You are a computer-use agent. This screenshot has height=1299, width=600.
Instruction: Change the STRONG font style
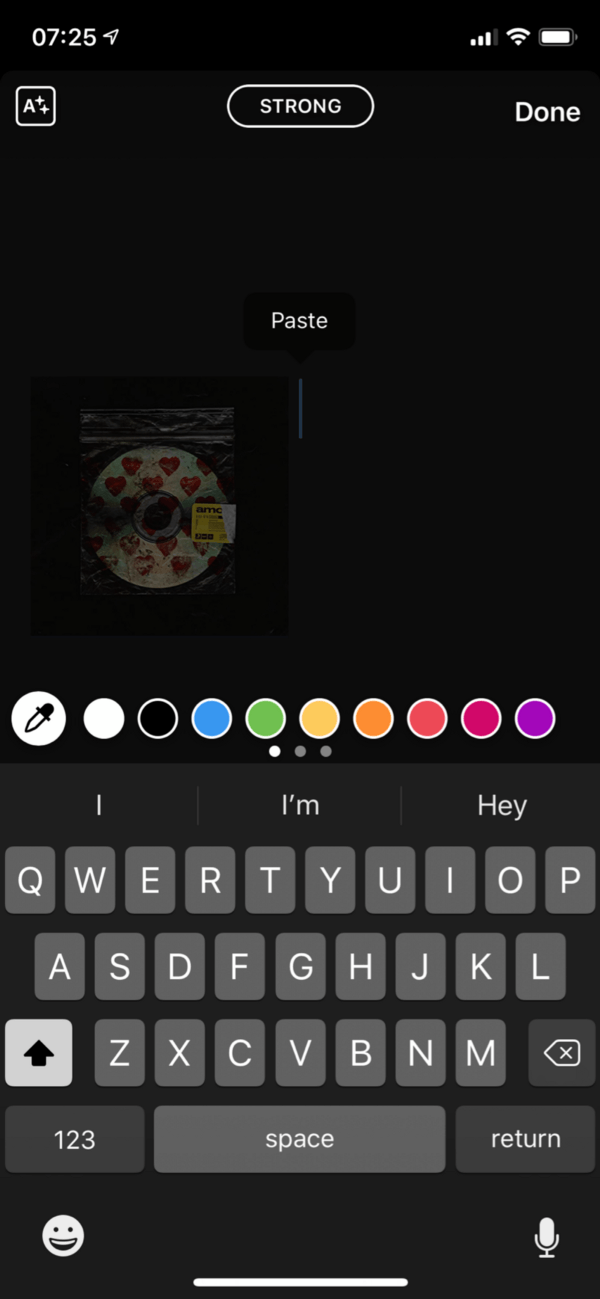300,106
